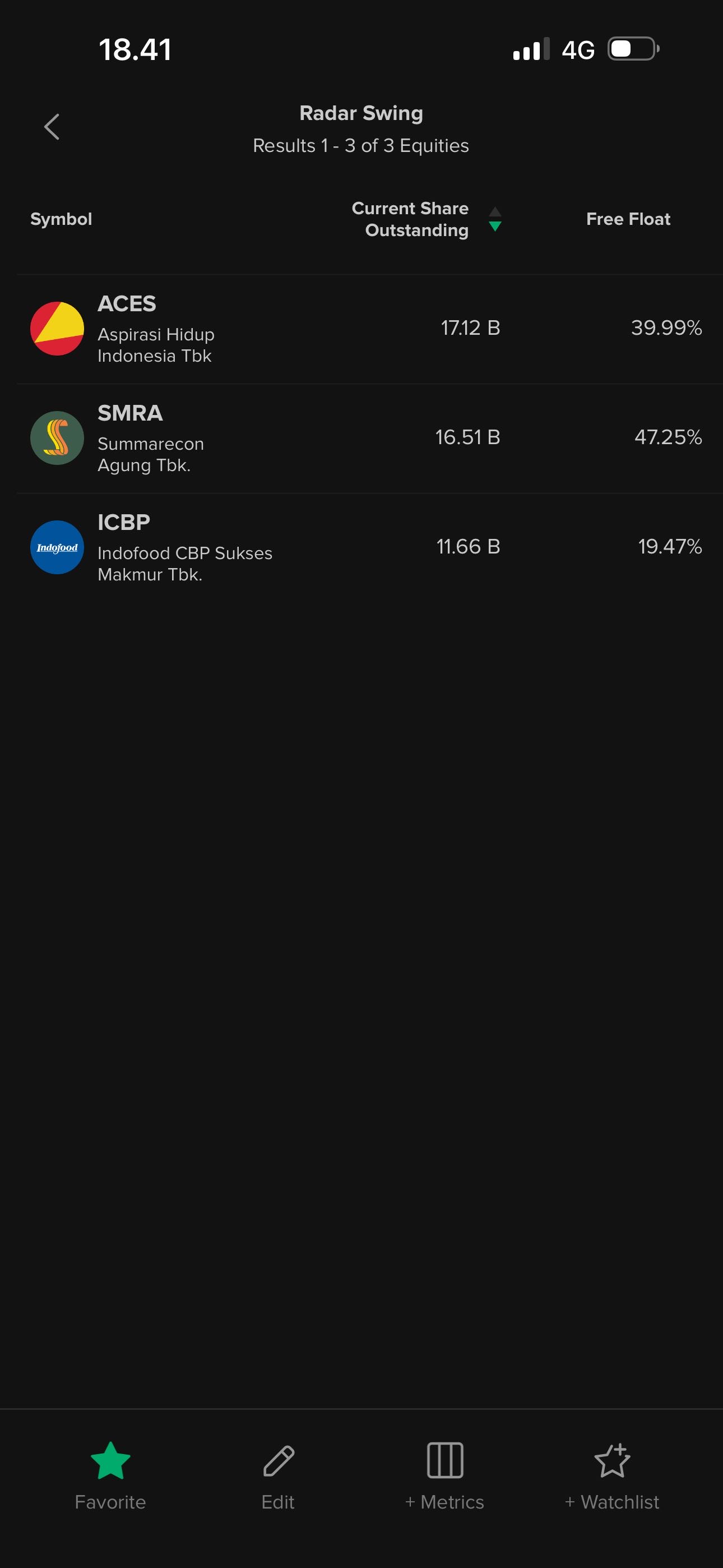Go back using the top-left arrow
This screenshot has height=1568, width=723.
(x=52, y=127)
